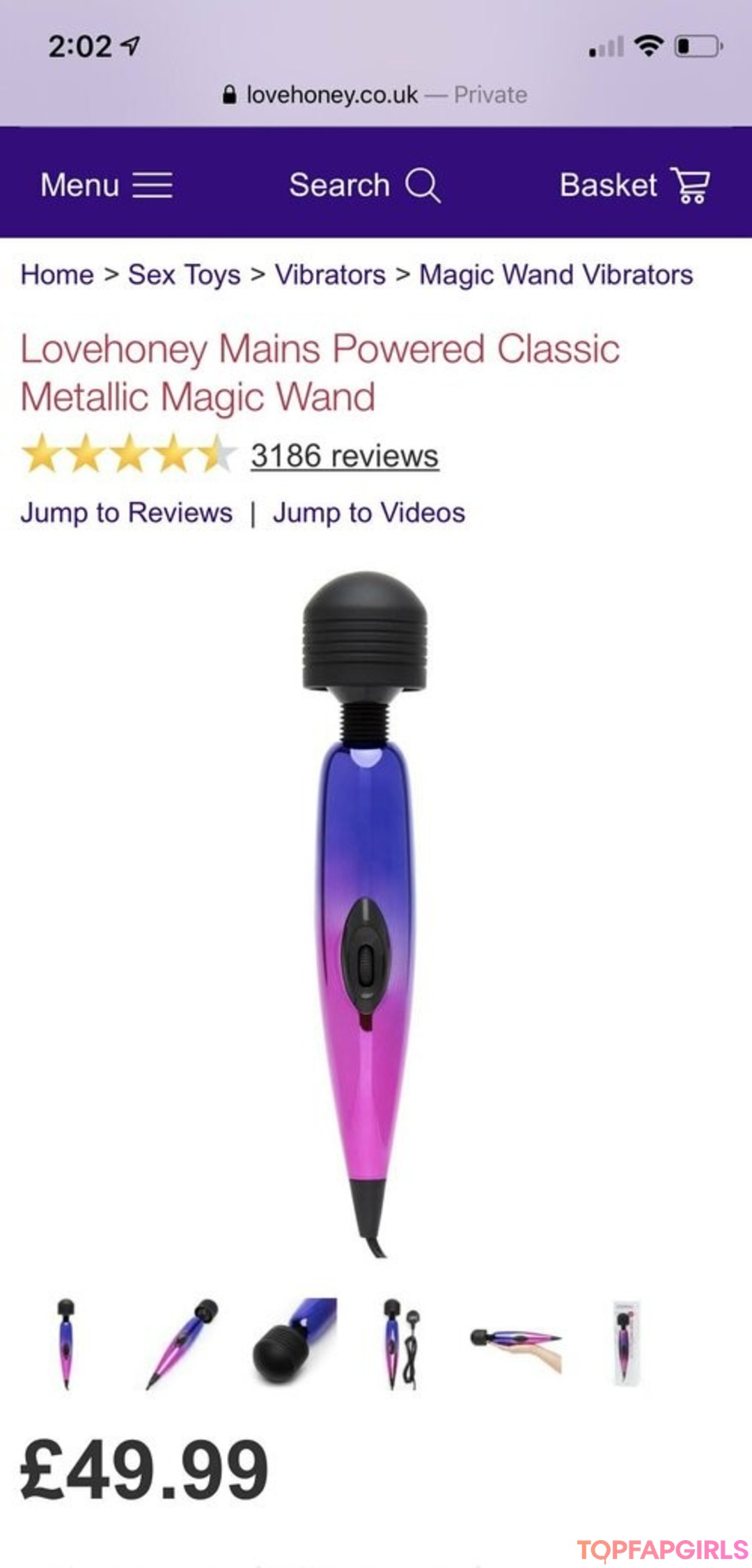
Task: Select the thumbnail showing the power cable
Action: click(x=401, y=1343)
